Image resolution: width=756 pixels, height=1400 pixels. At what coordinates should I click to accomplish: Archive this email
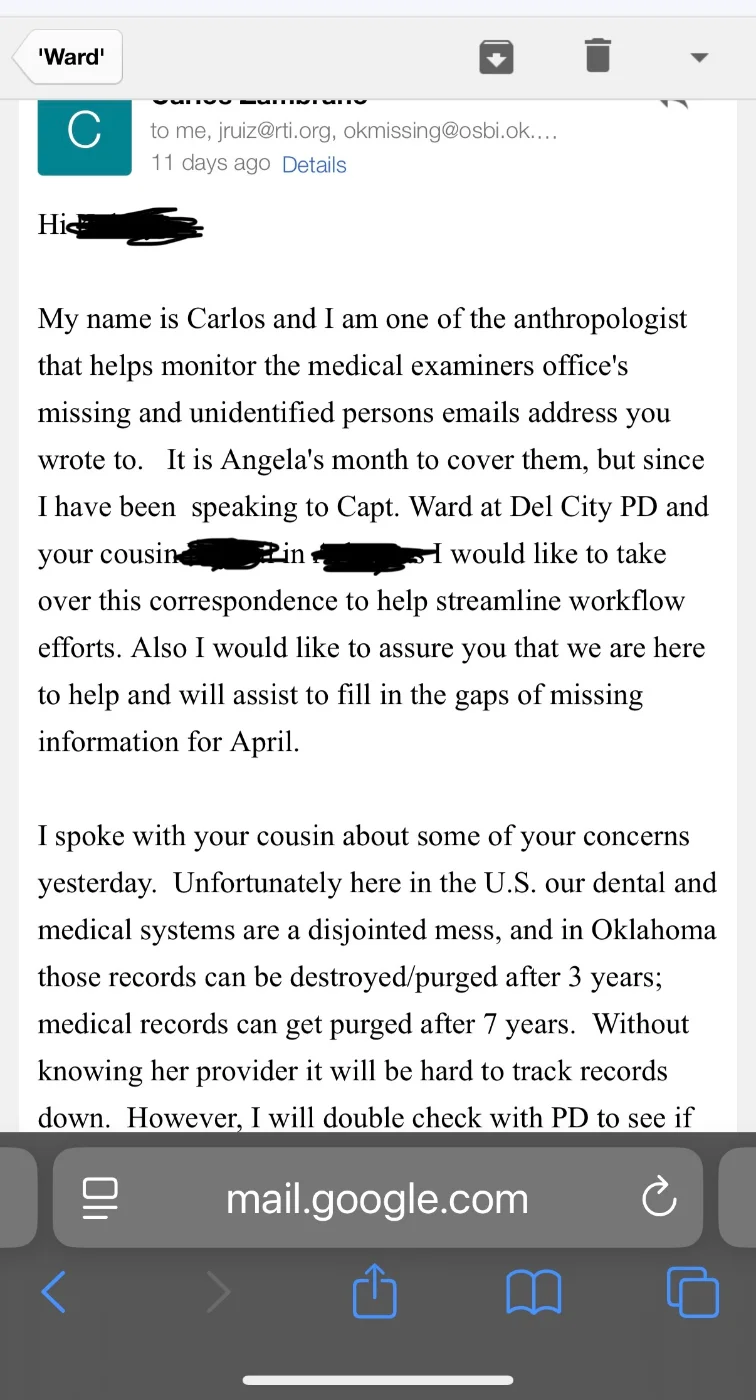[496, 56]
